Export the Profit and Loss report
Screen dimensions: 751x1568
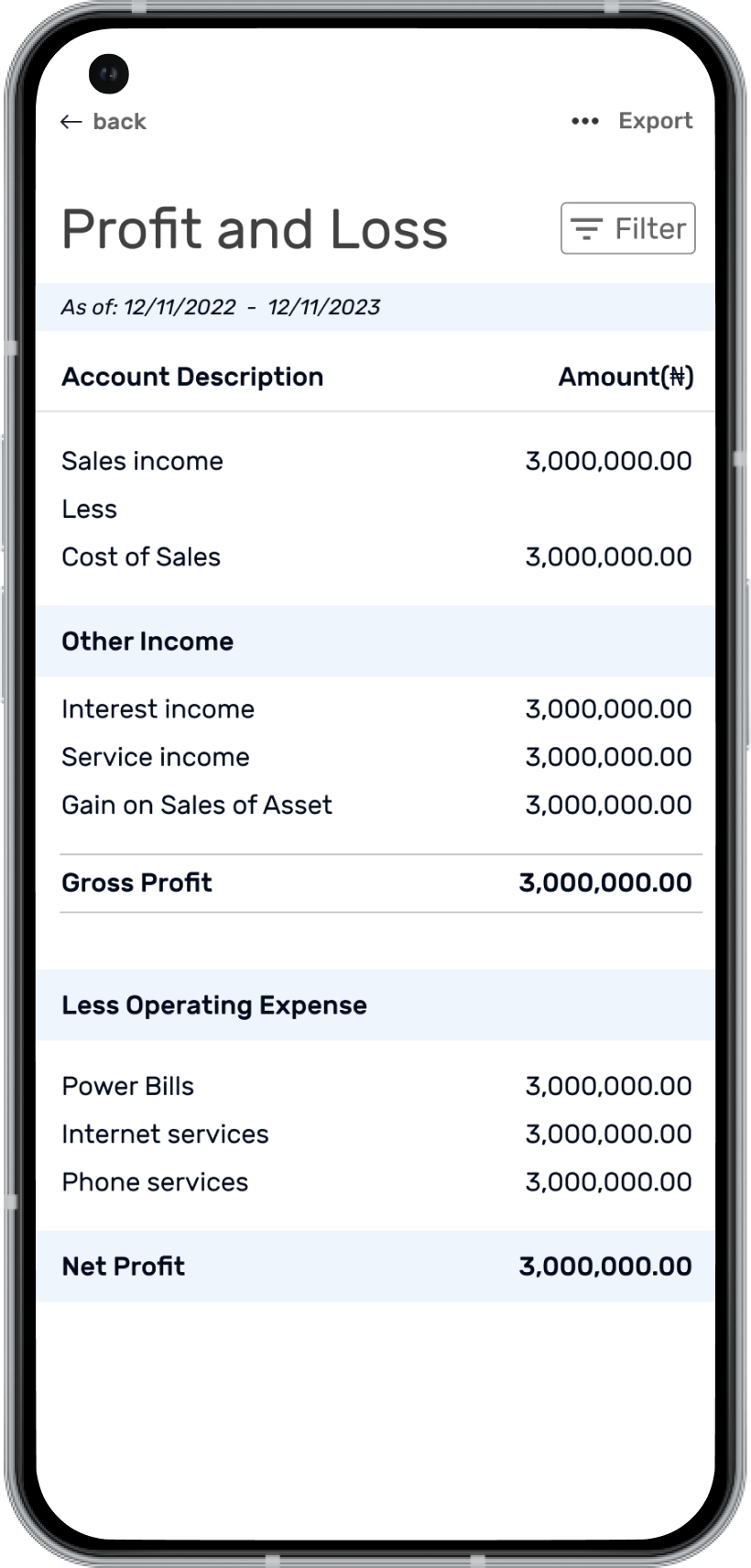(655, 121)
